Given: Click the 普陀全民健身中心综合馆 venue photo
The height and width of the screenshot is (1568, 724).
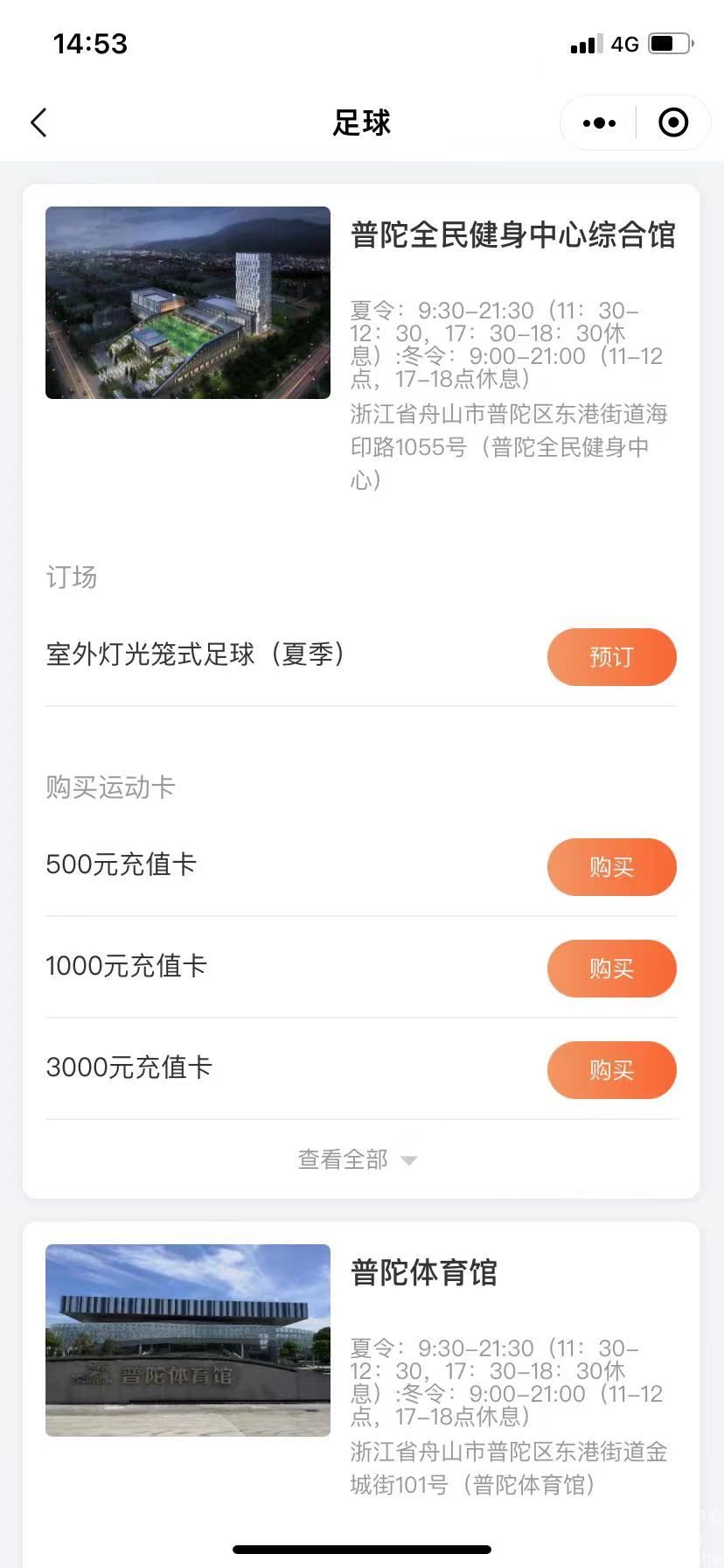Looking at the screenshot, I should [187, 303].
